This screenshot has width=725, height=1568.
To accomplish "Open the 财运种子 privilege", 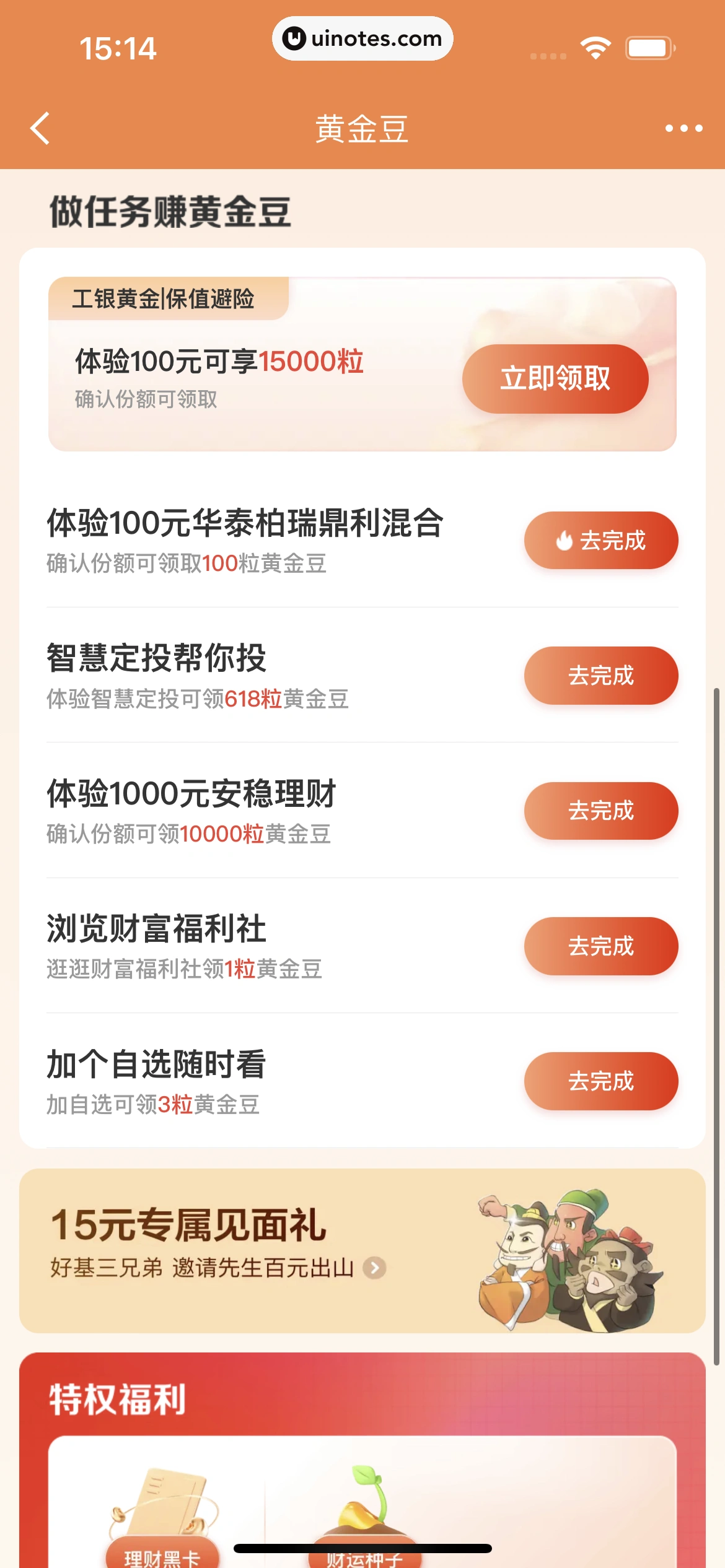I will [364, 1517].
